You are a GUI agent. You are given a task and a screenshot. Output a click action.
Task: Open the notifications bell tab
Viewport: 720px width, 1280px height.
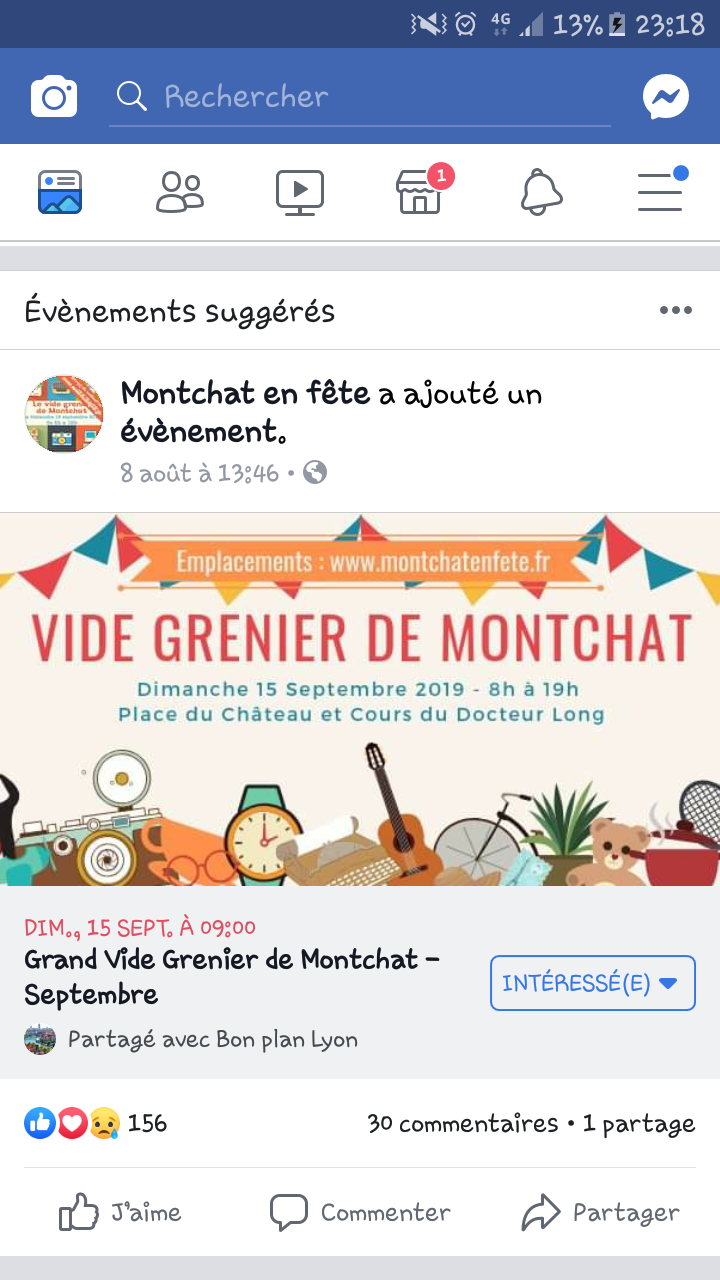tap(541, 192)
